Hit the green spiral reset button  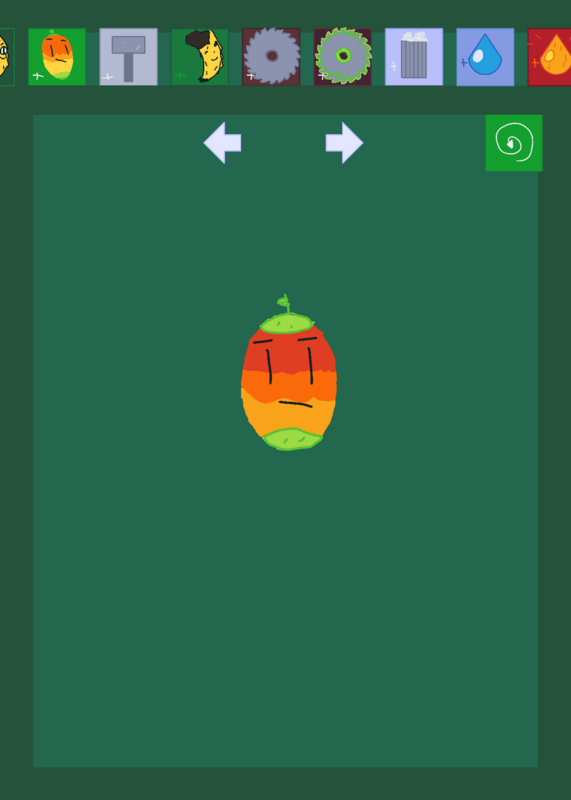(514, 143)
